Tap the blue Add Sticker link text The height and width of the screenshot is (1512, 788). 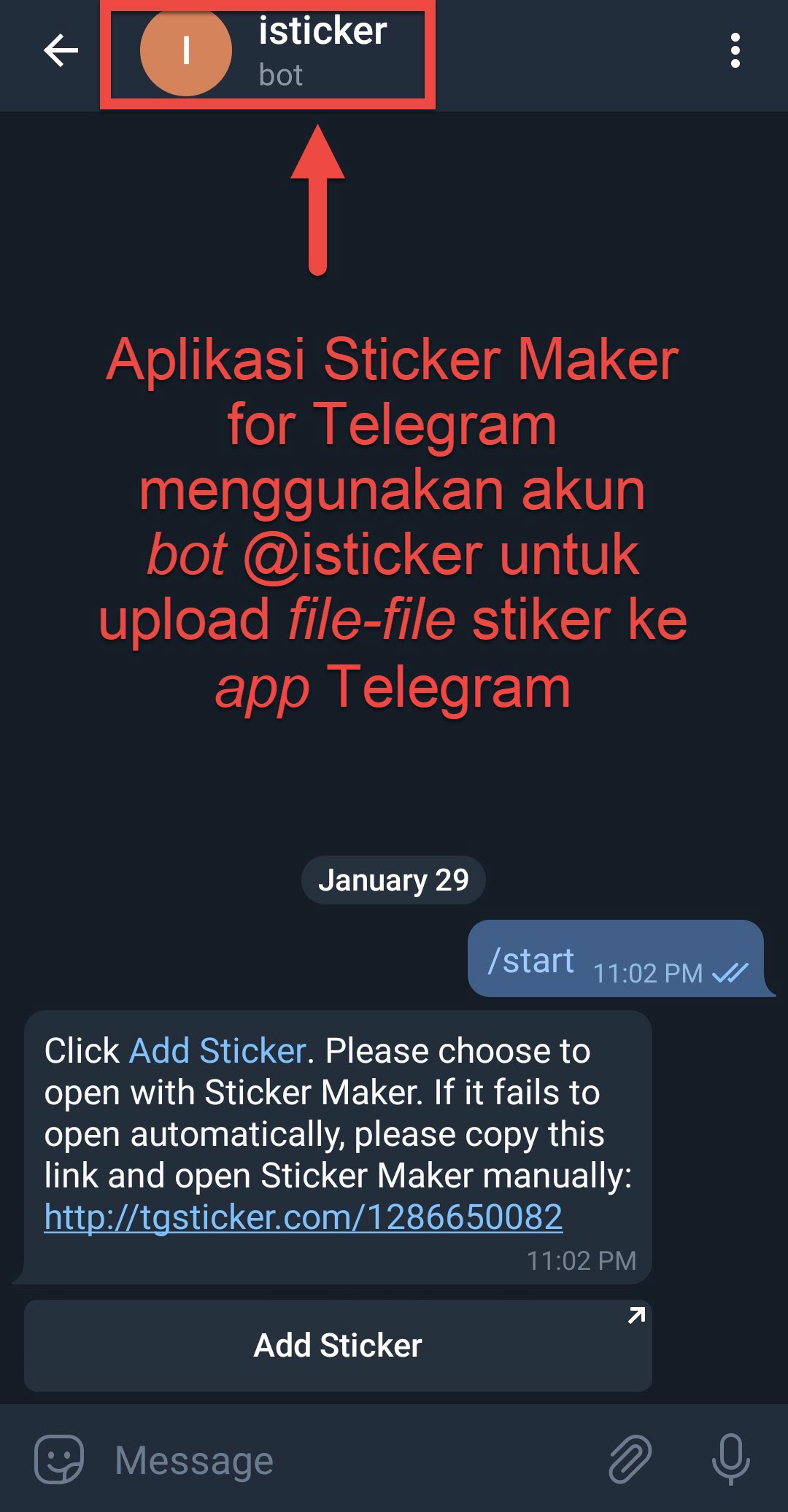click(x=217, y=1051)
